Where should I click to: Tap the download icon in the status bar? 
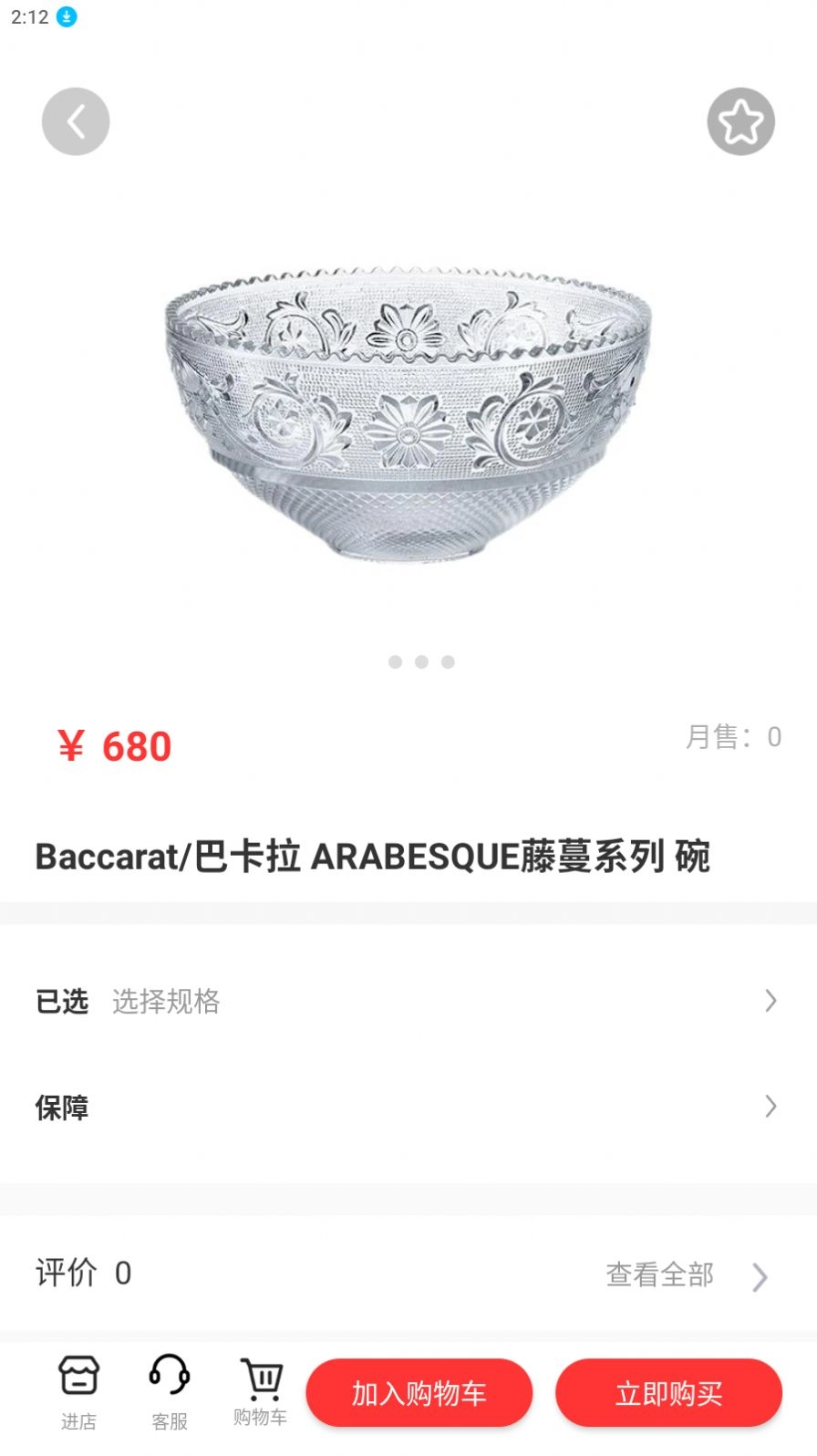(65, 16)
